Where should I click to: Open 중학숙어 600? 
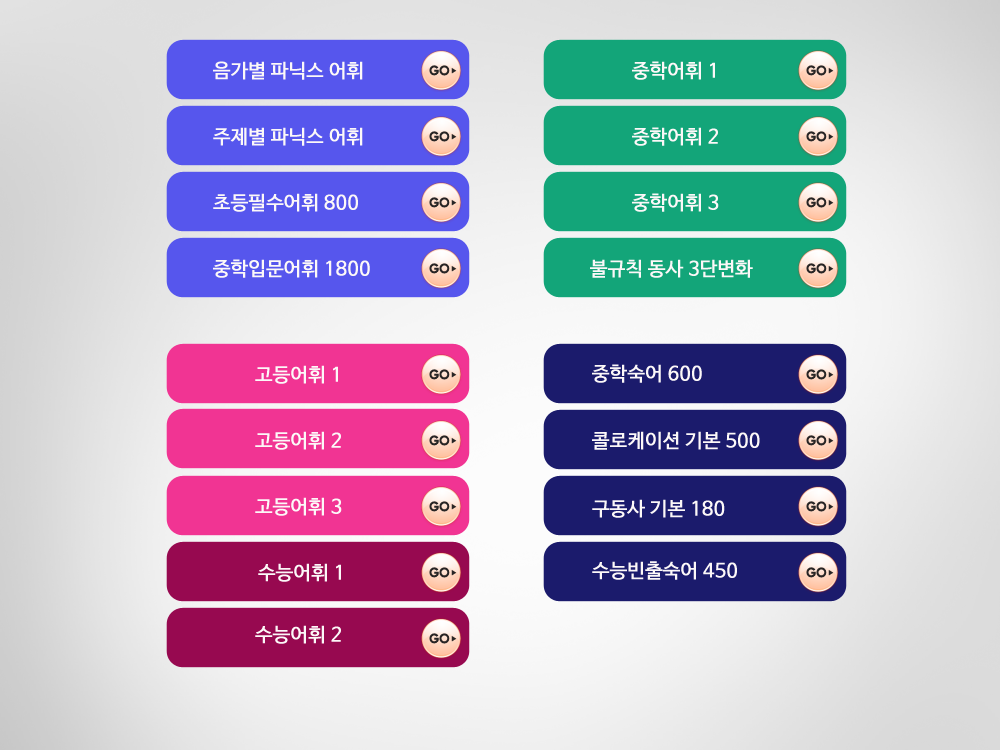coord(694,374)
